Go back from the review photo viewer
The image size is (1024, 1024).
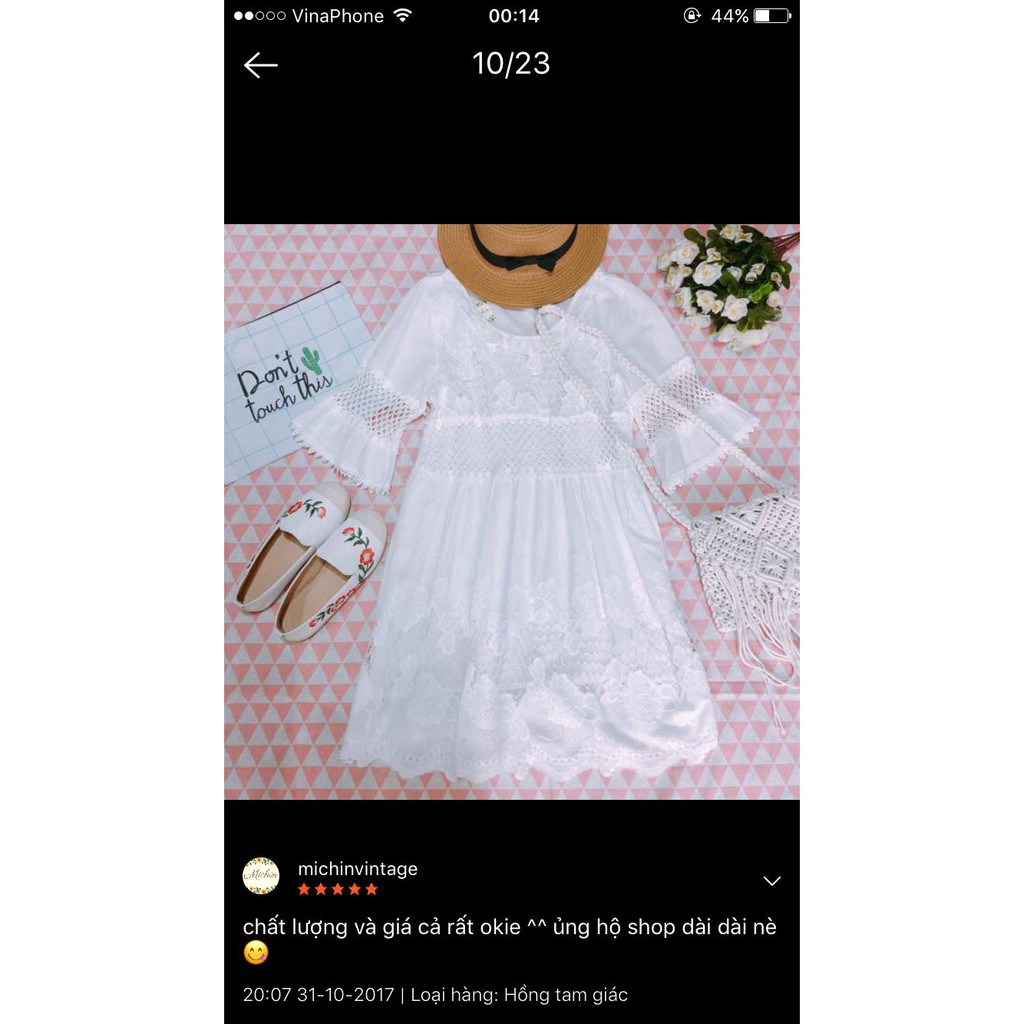260,66
